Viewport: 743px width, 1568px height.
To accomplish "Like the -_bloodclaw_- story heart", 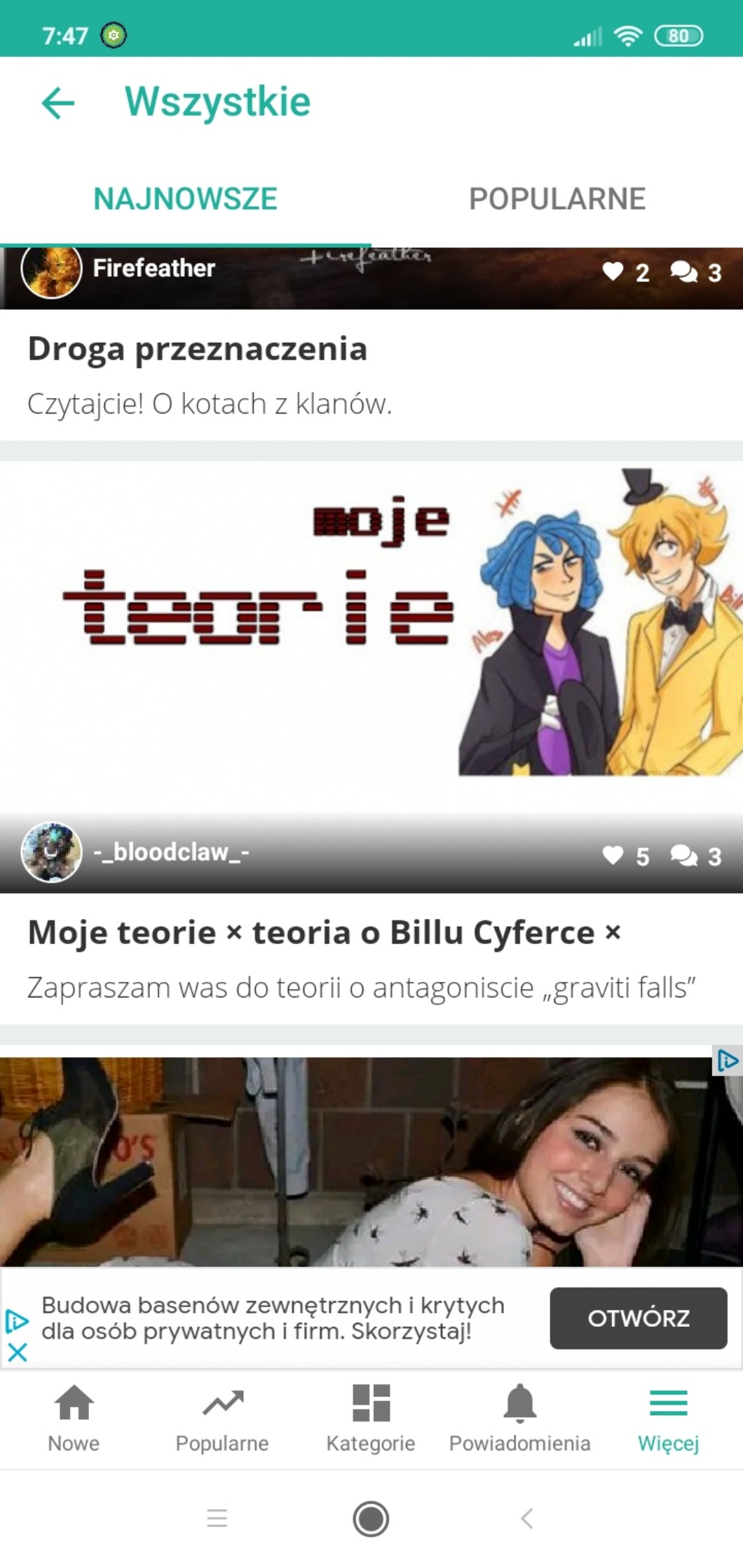I will (x=613, y=854).
